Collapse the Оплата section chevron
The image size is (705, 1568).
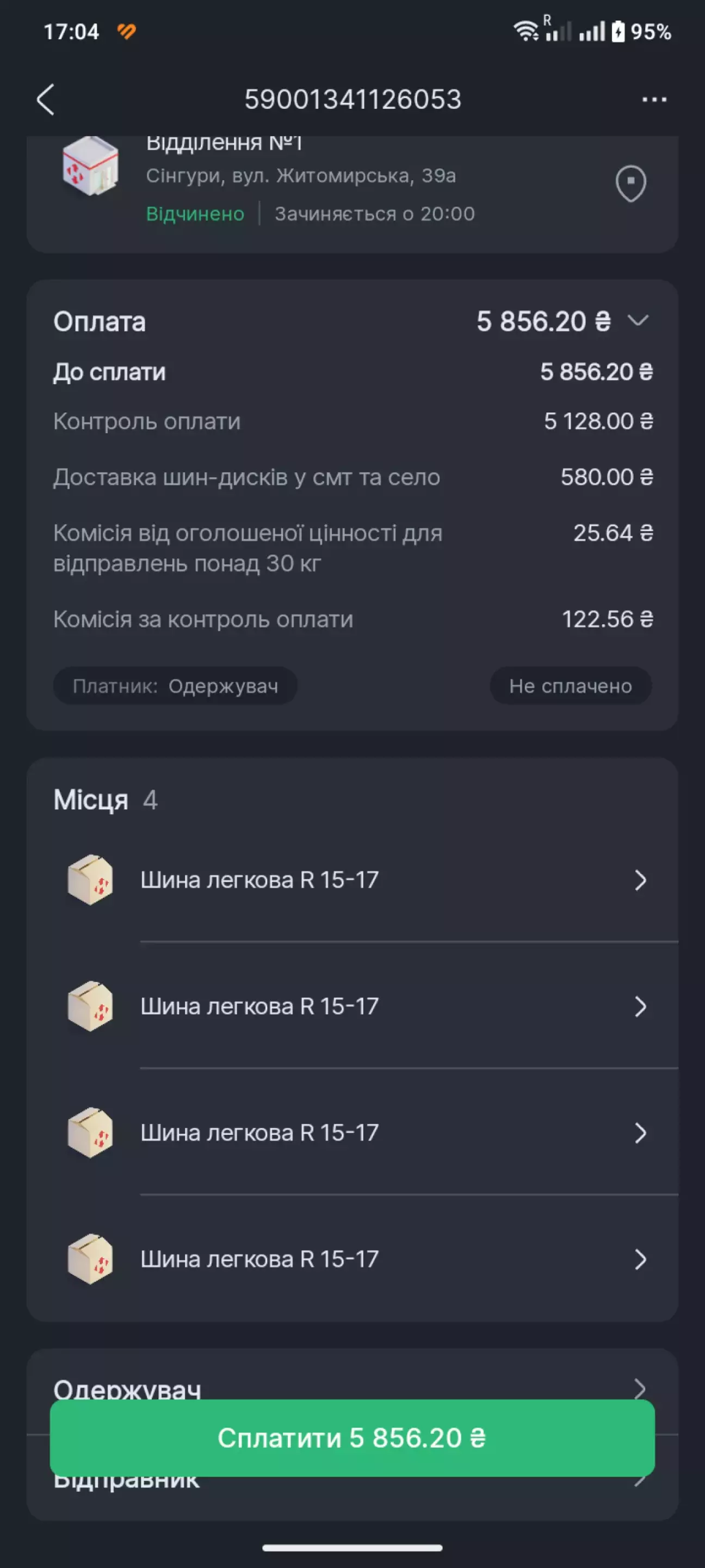638,320
